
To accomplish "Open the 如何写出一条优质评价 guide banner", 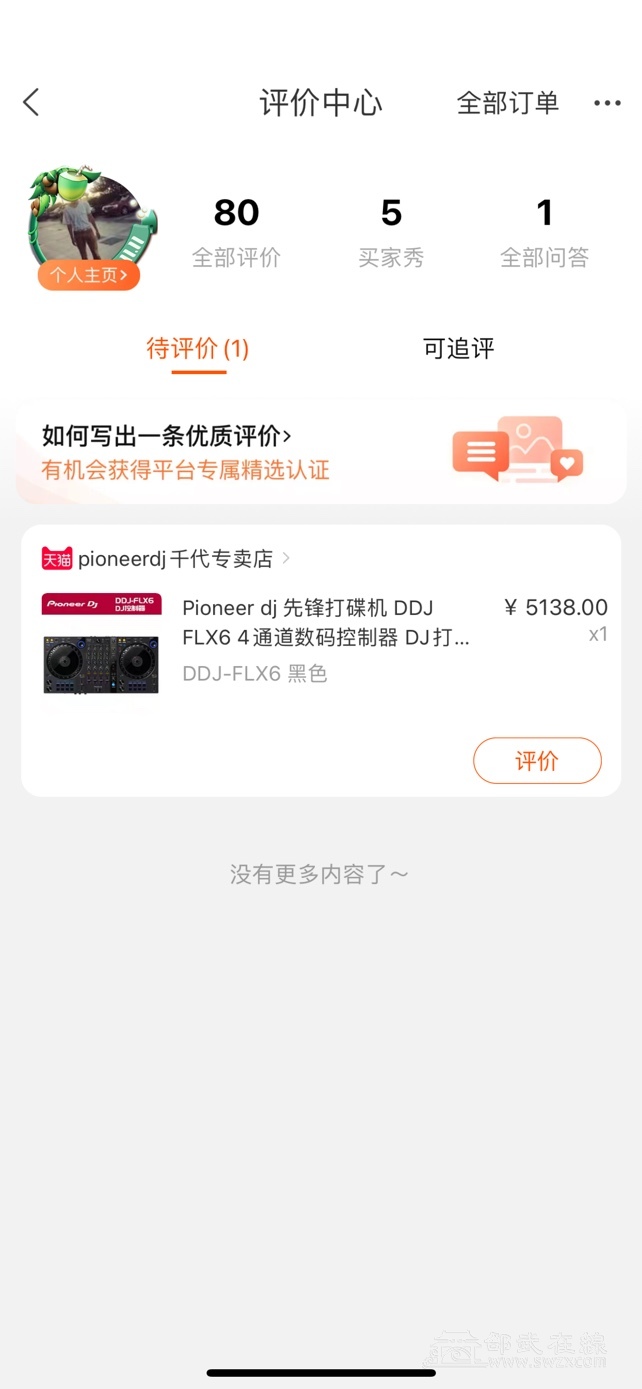I will point(320,452).
